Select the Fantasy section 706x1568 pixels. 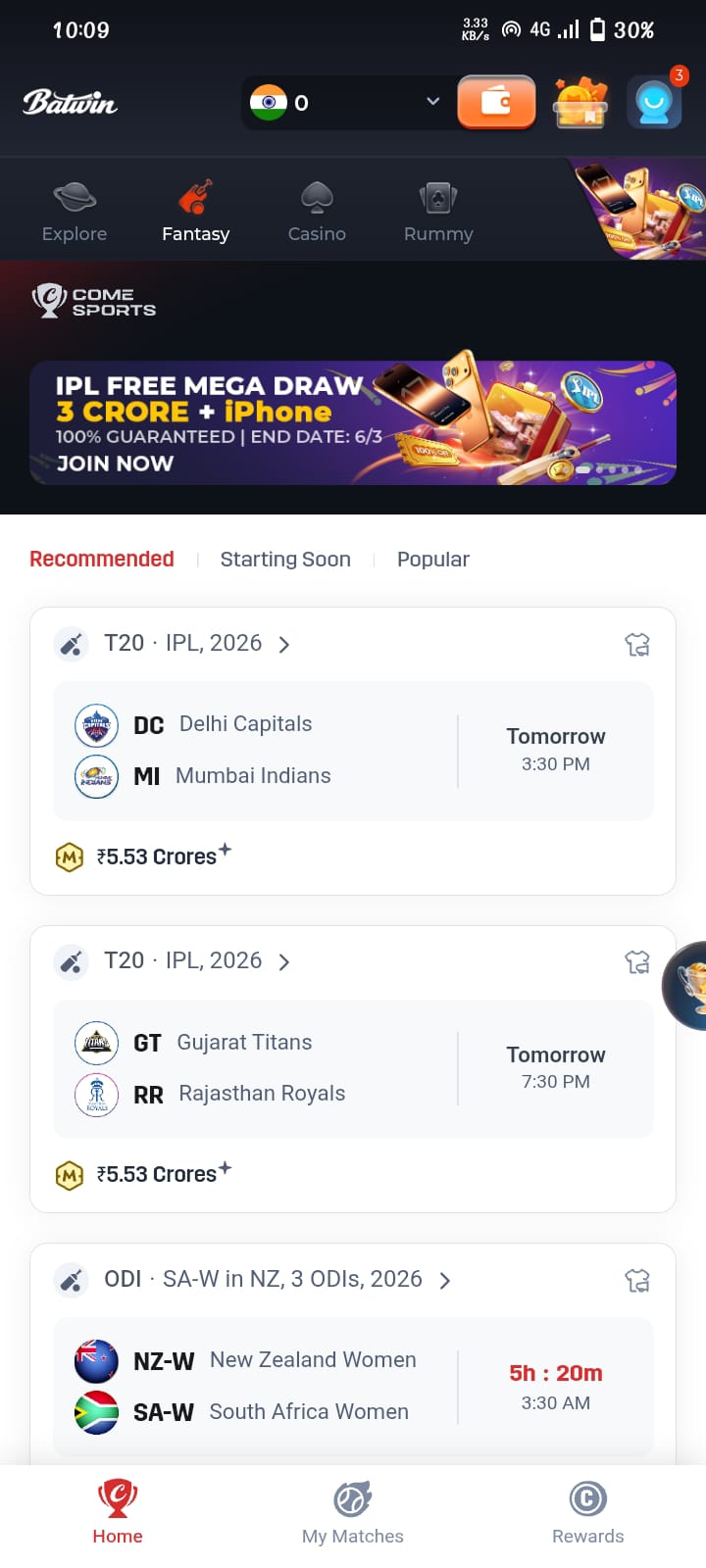(195, 212)
